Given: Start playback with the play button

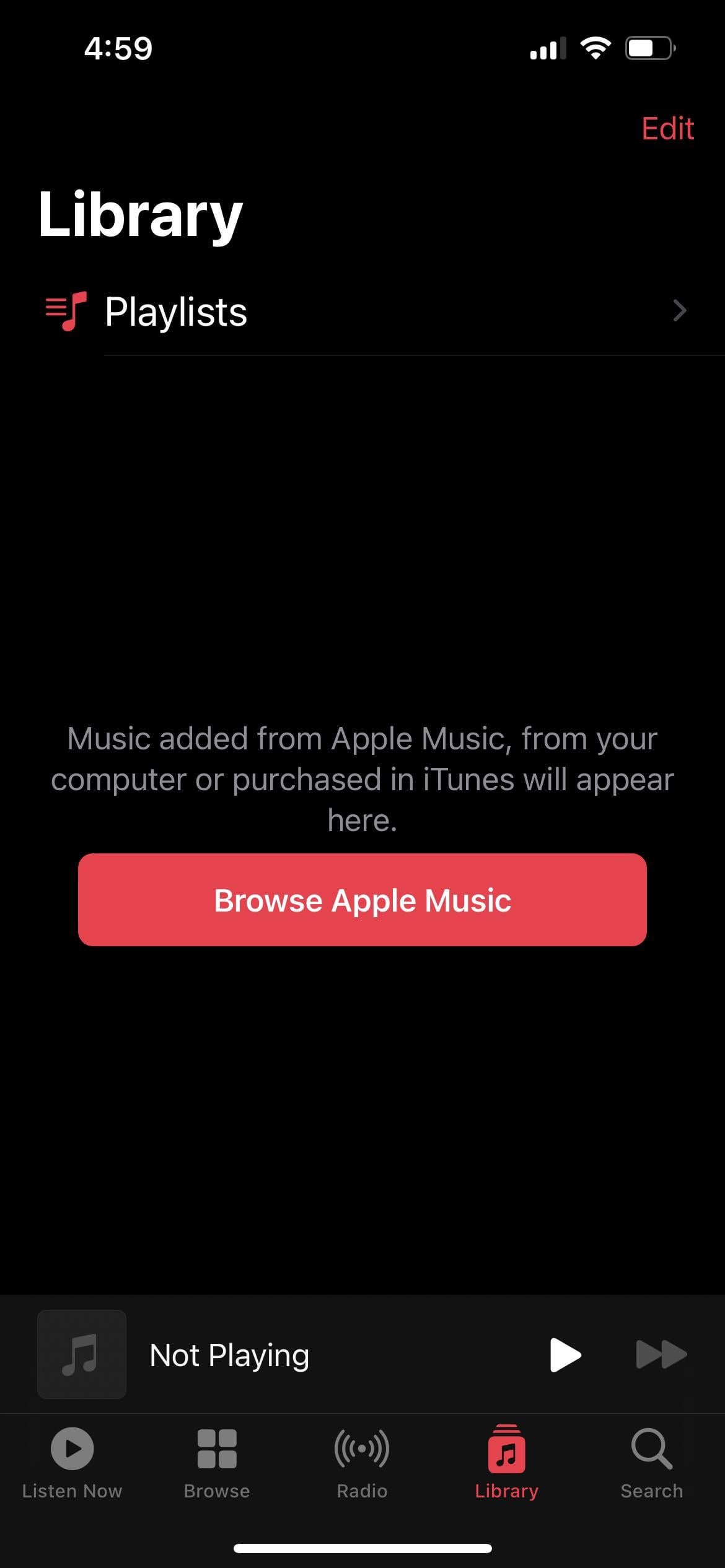Looking at the screenshot, I should coord(565,1354).
